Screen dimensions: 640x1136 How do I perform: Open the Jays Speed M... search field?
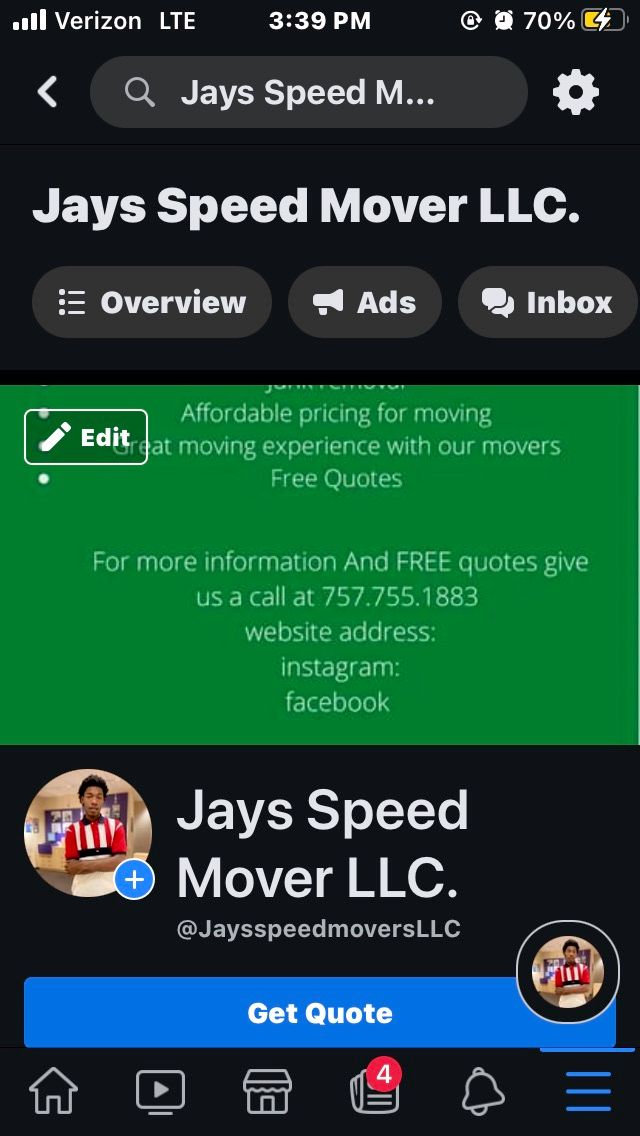click(308, 92)
